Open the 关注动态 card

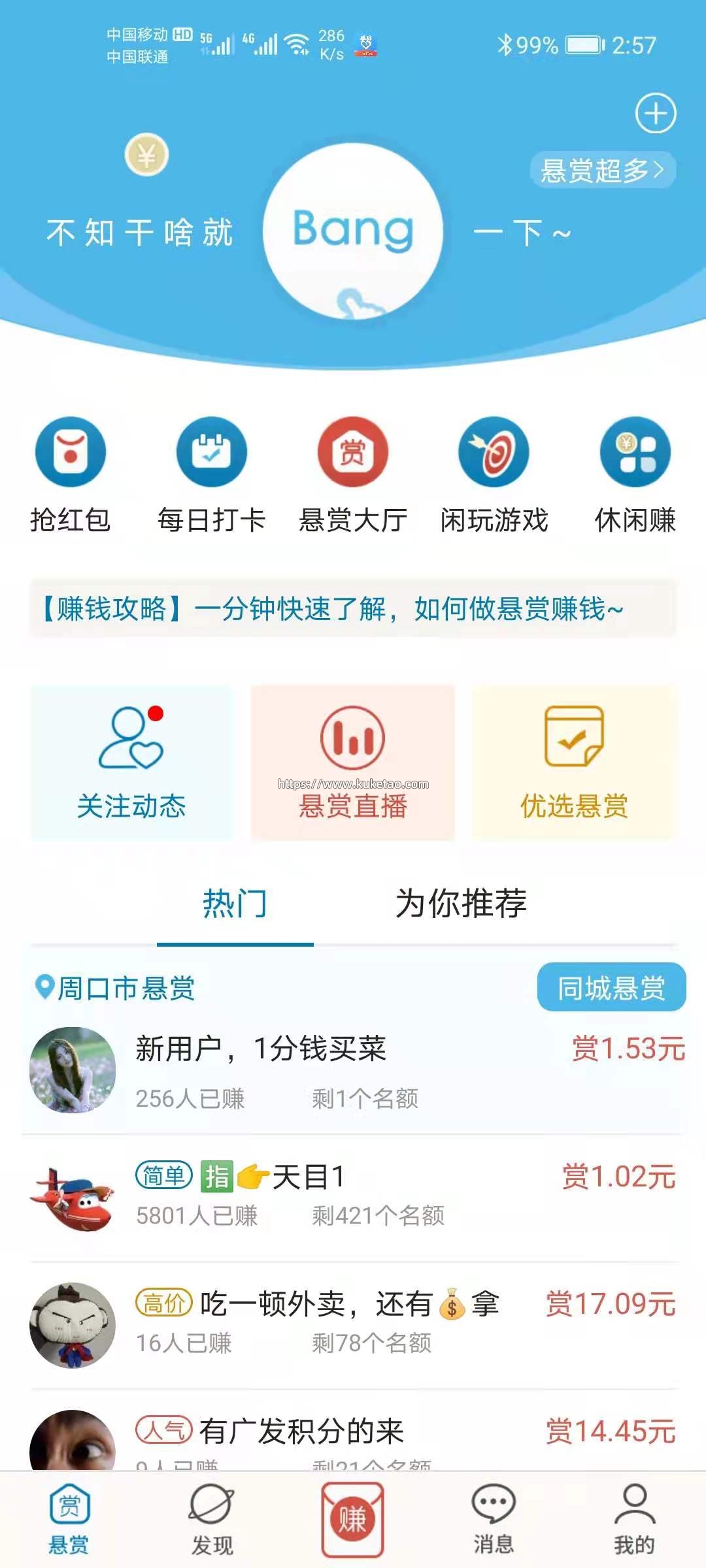point(131,762)
